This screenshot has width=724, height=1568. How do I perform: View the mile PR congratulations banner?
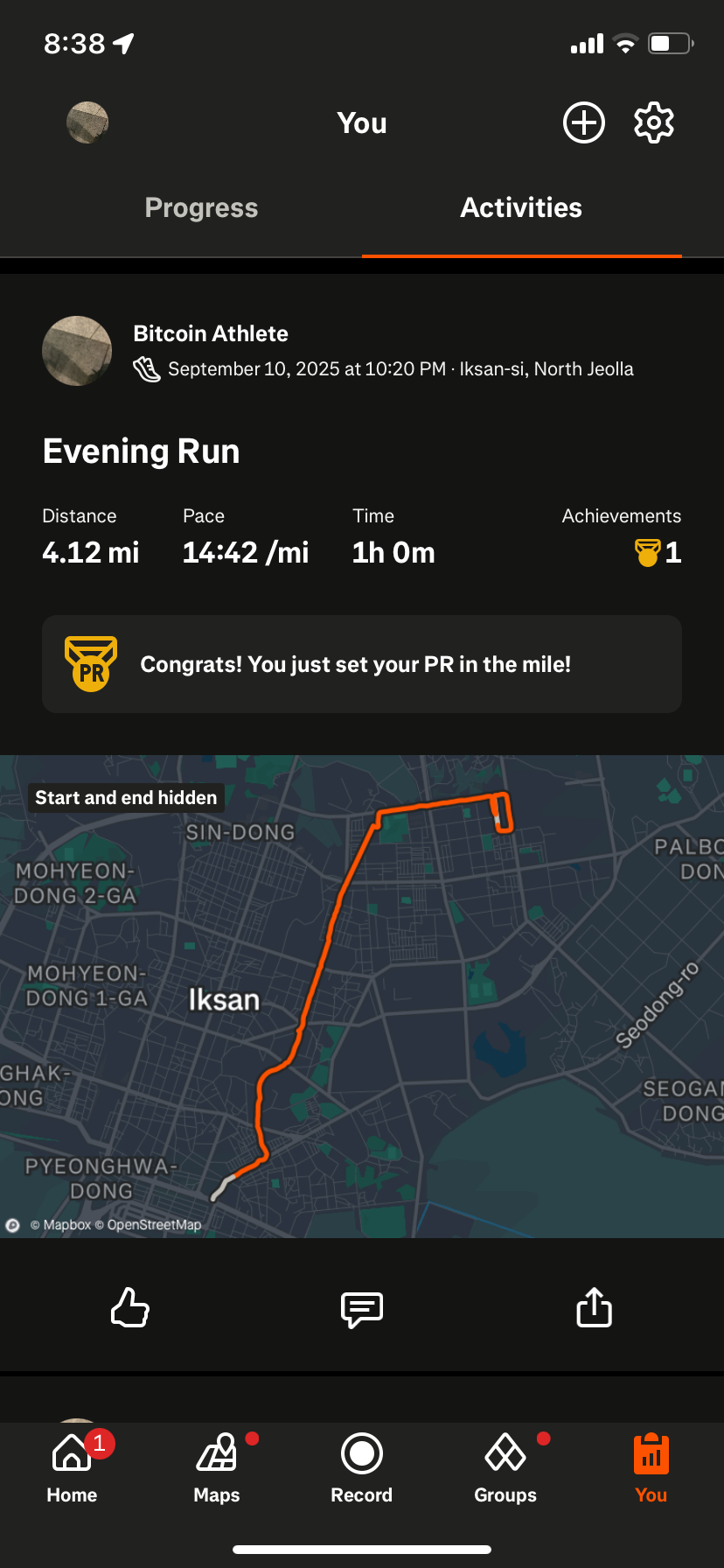pos(362,664)
